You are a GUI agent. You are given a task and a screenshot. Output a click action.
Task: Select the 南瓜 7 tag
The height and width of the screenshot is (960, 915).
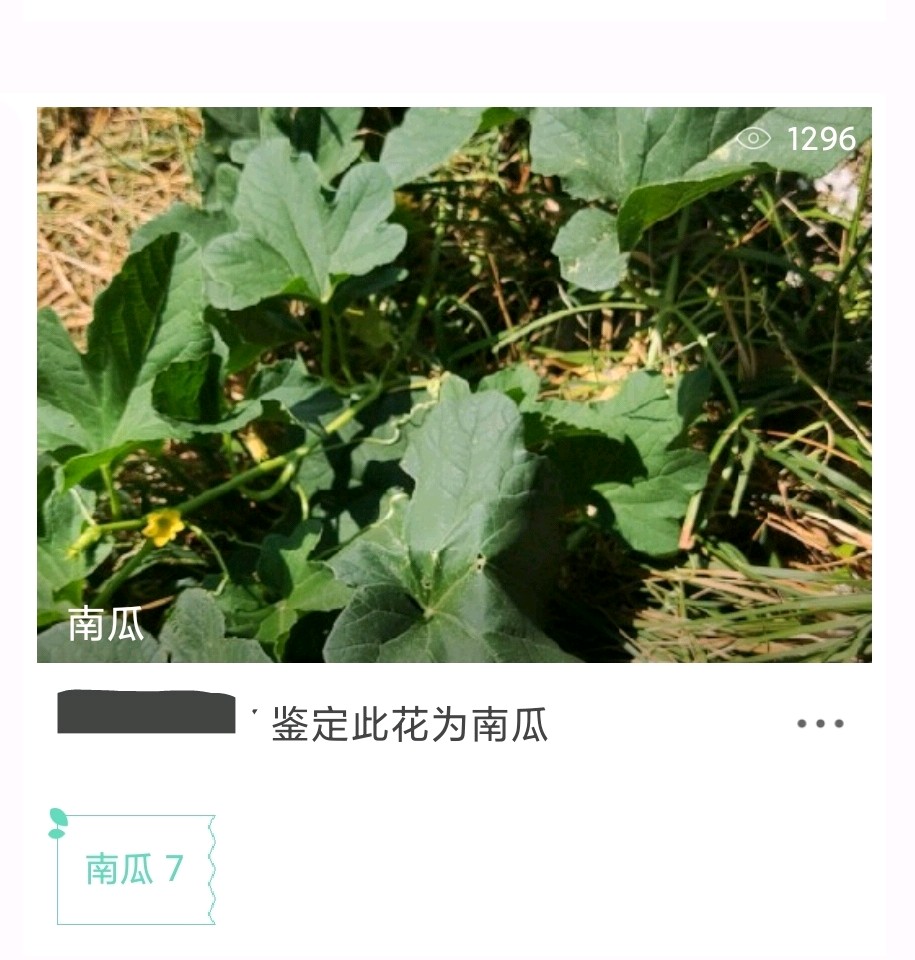(x=135, y=868)
